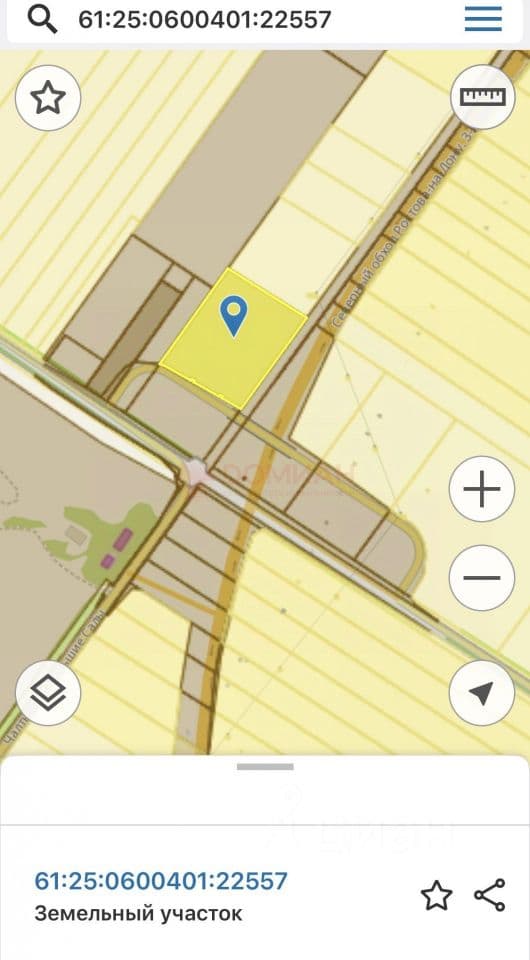530x960 pixels.
Task: Zoom in on the map
Action: (x=482, y=489)
